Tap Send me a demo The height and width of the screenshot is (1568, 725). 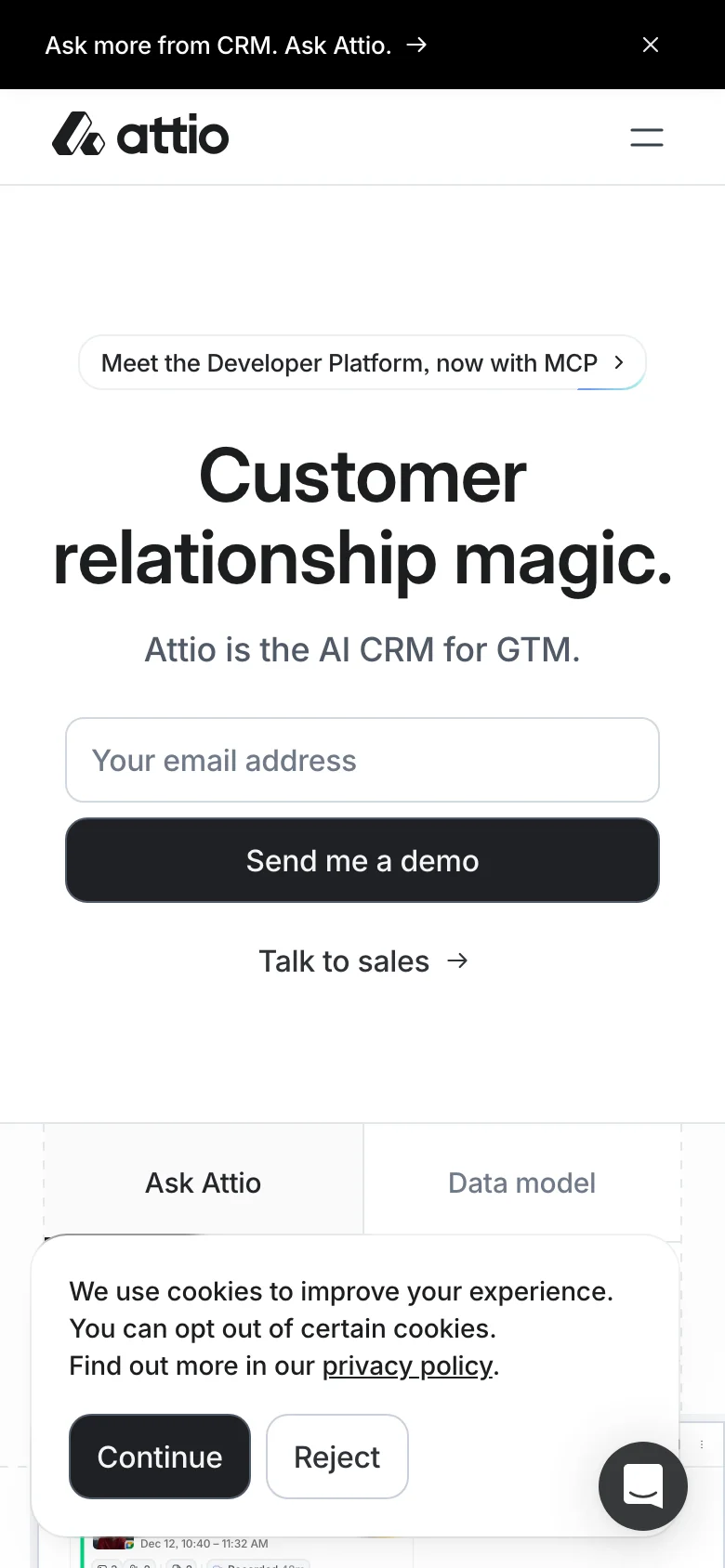pos(362,860)
